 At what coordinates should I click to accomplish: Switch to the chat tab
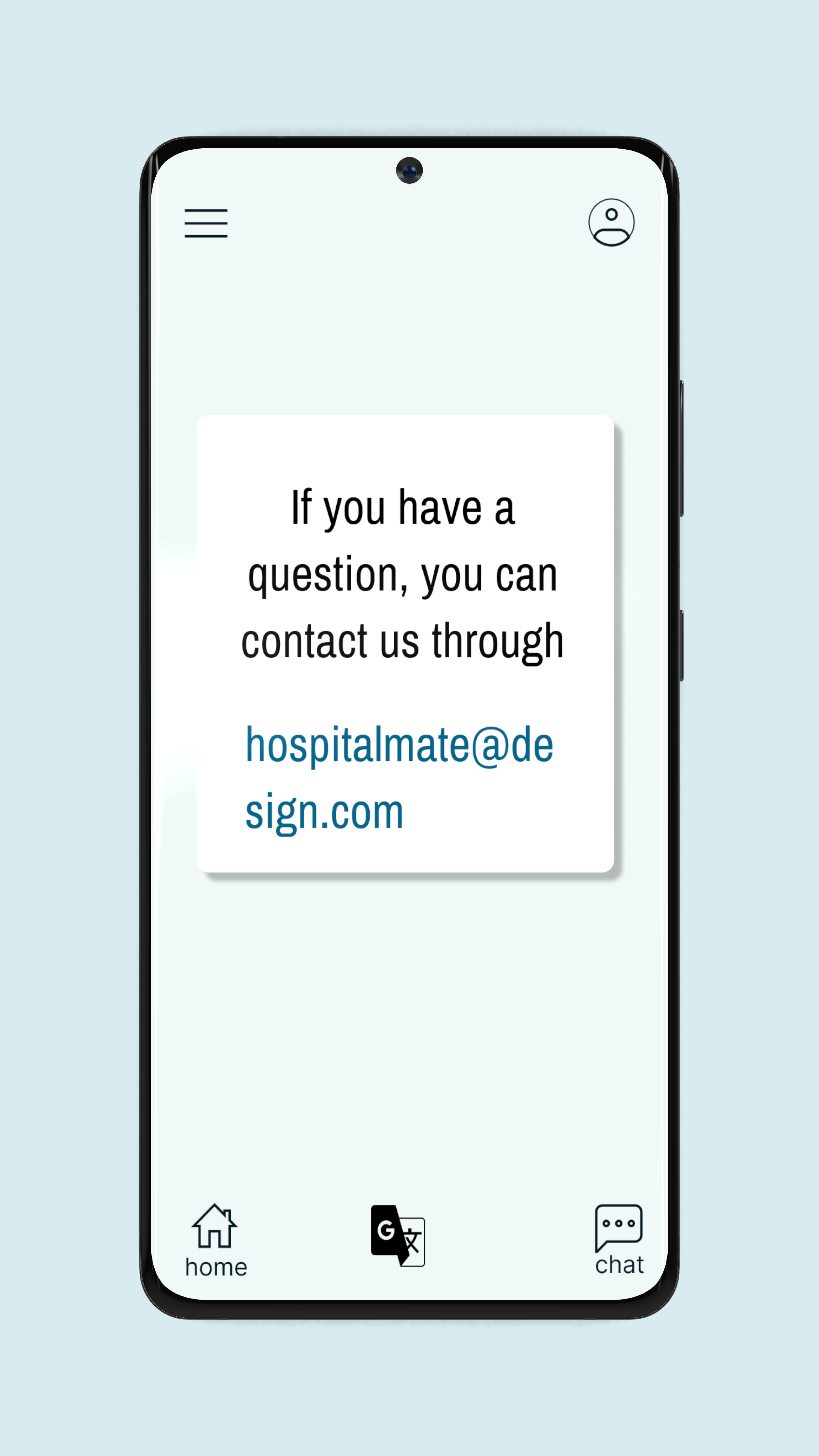click(x=619, y=1240)
